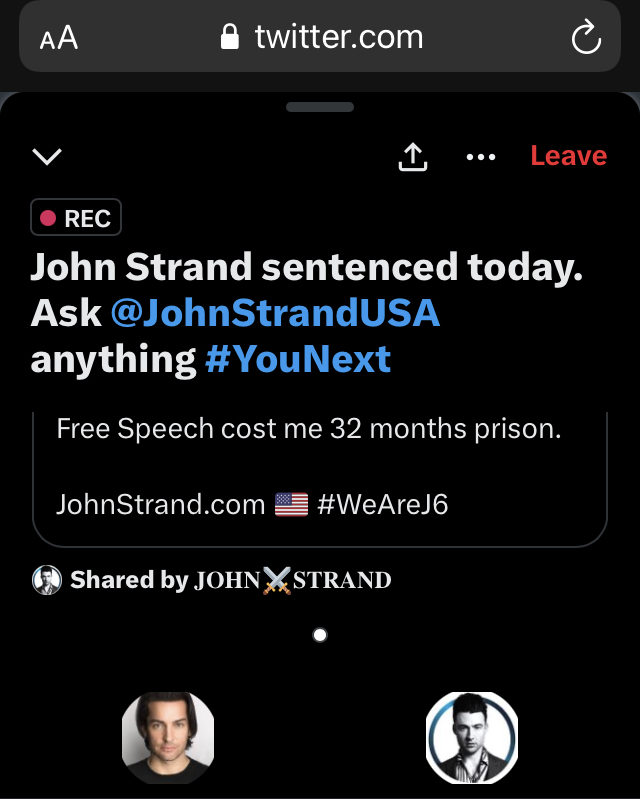
Task: Leave the Space
Action: coord(568,156)
